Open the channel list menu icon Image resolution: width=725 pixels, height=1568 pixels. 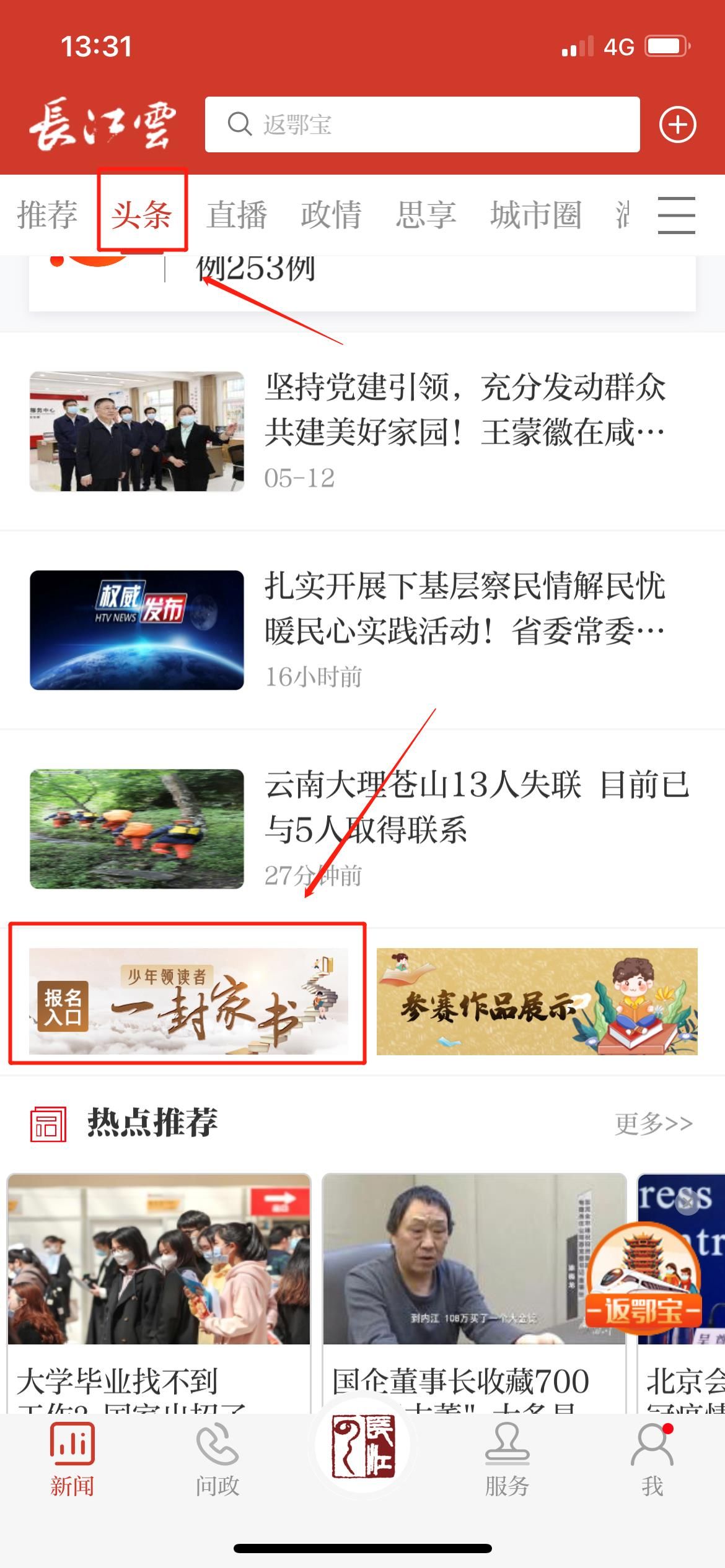(x=676, y=215)
